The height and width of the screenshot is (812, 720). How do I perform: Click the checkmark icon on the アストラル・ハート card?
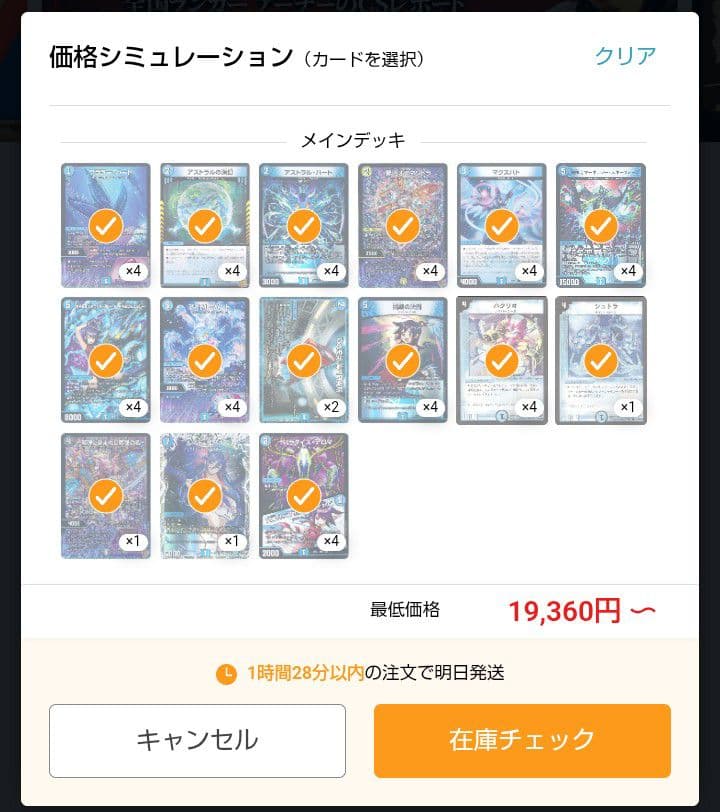(304, 225)
